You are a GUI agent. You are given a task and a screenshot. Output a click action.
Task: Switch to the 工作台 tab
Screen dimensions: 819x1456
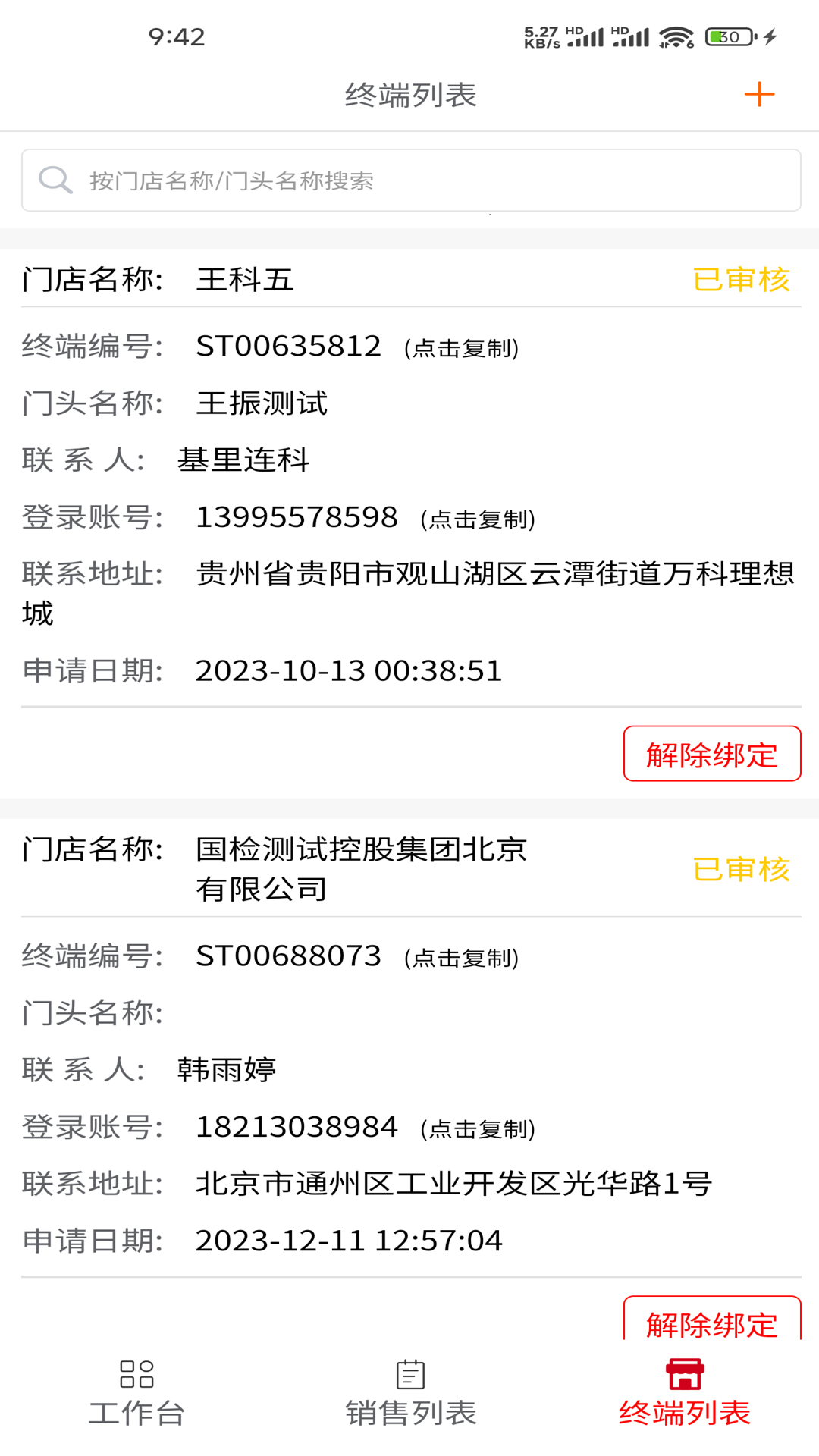click(x=137, y=1394)
